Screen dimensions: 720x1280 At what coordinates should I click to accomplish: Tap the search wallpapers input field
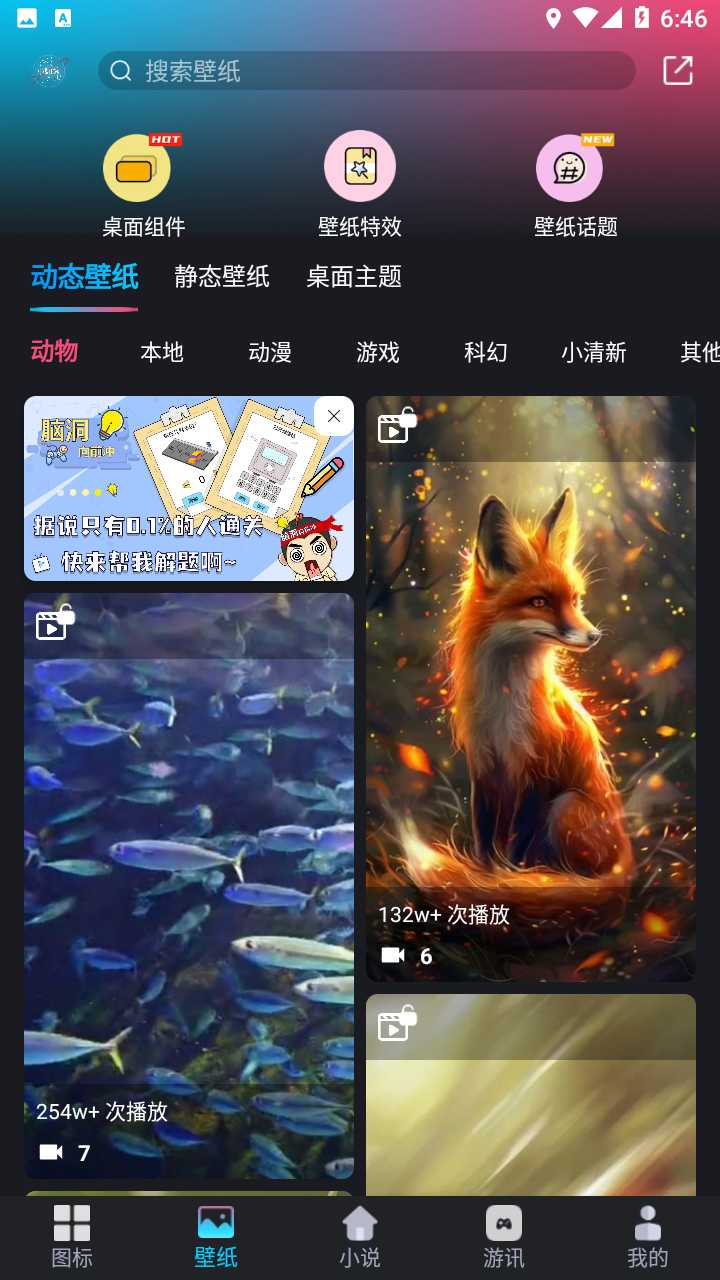366,71
